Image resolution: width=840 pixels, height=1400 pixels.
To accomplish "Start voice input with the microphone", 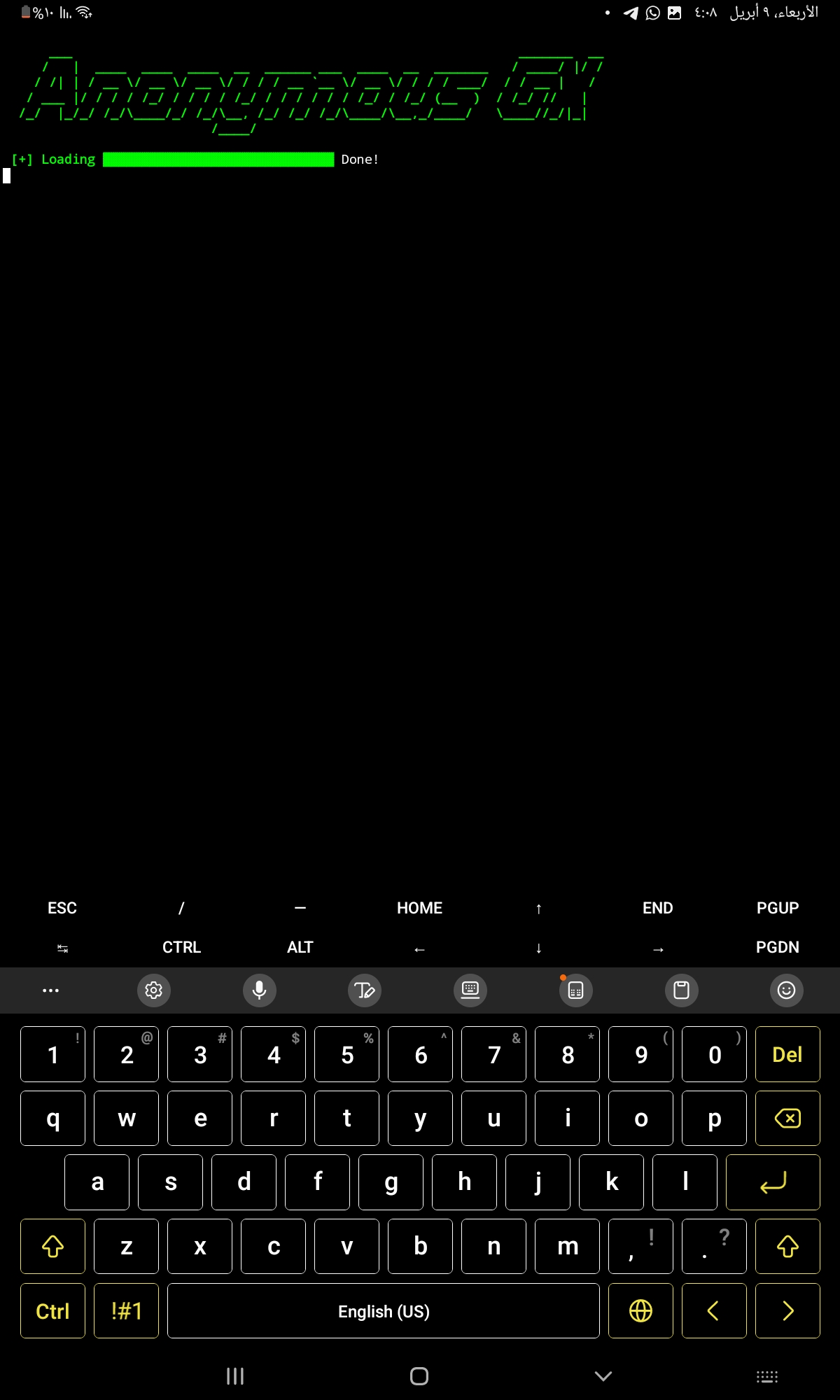I will pos(259,990).
